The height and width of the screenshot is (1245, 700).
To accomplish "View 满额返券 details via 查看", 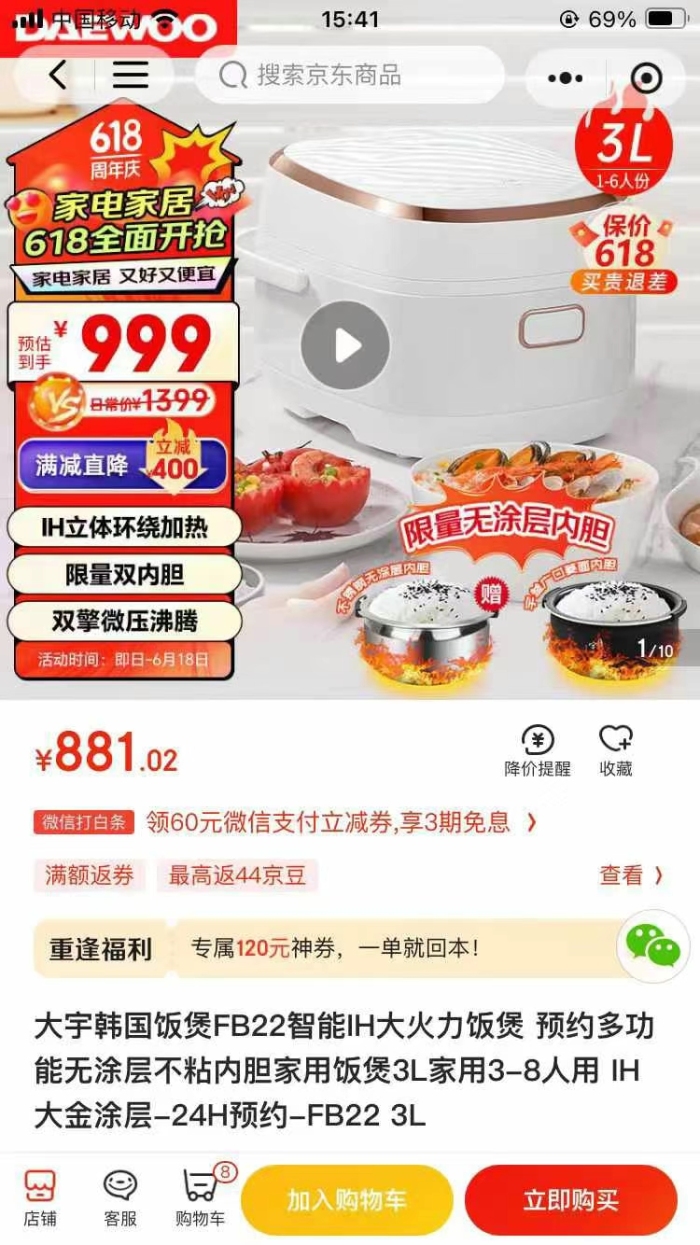I will point(631,876).
